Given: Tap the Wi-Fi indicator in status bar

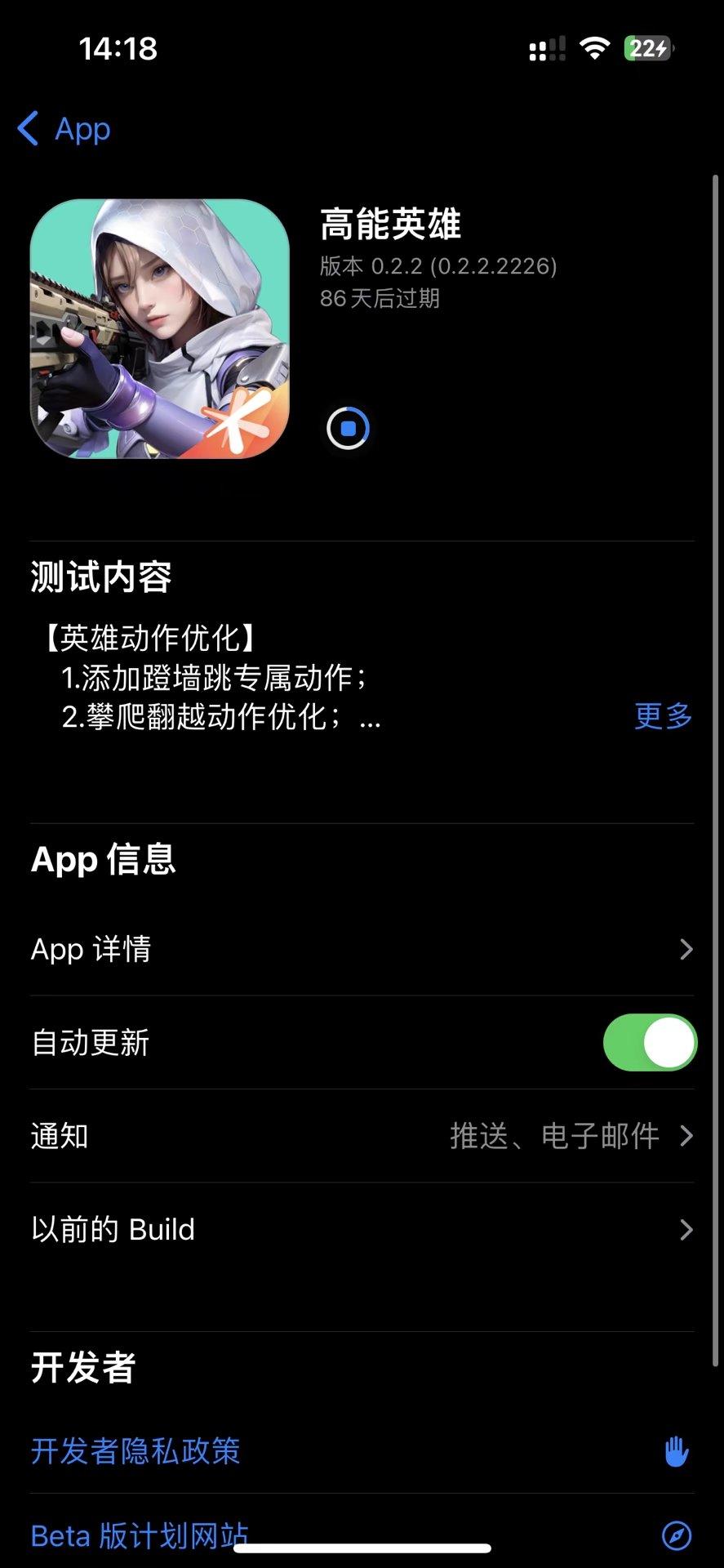Looking at the screenshot, I should tap(595, 47).
